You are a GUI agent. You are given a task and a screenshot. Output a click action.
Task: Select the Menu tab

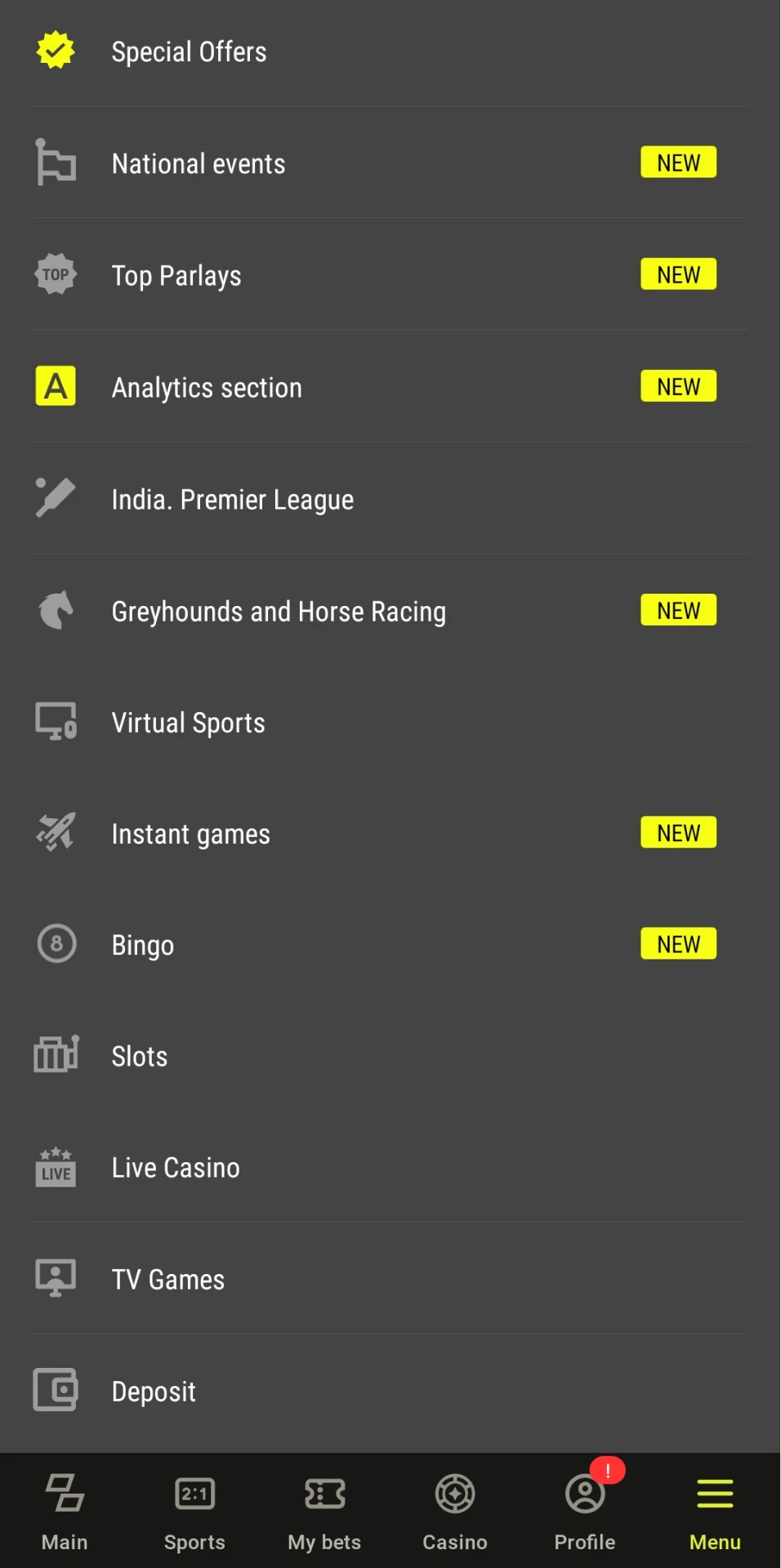[x=715, y=1512]
